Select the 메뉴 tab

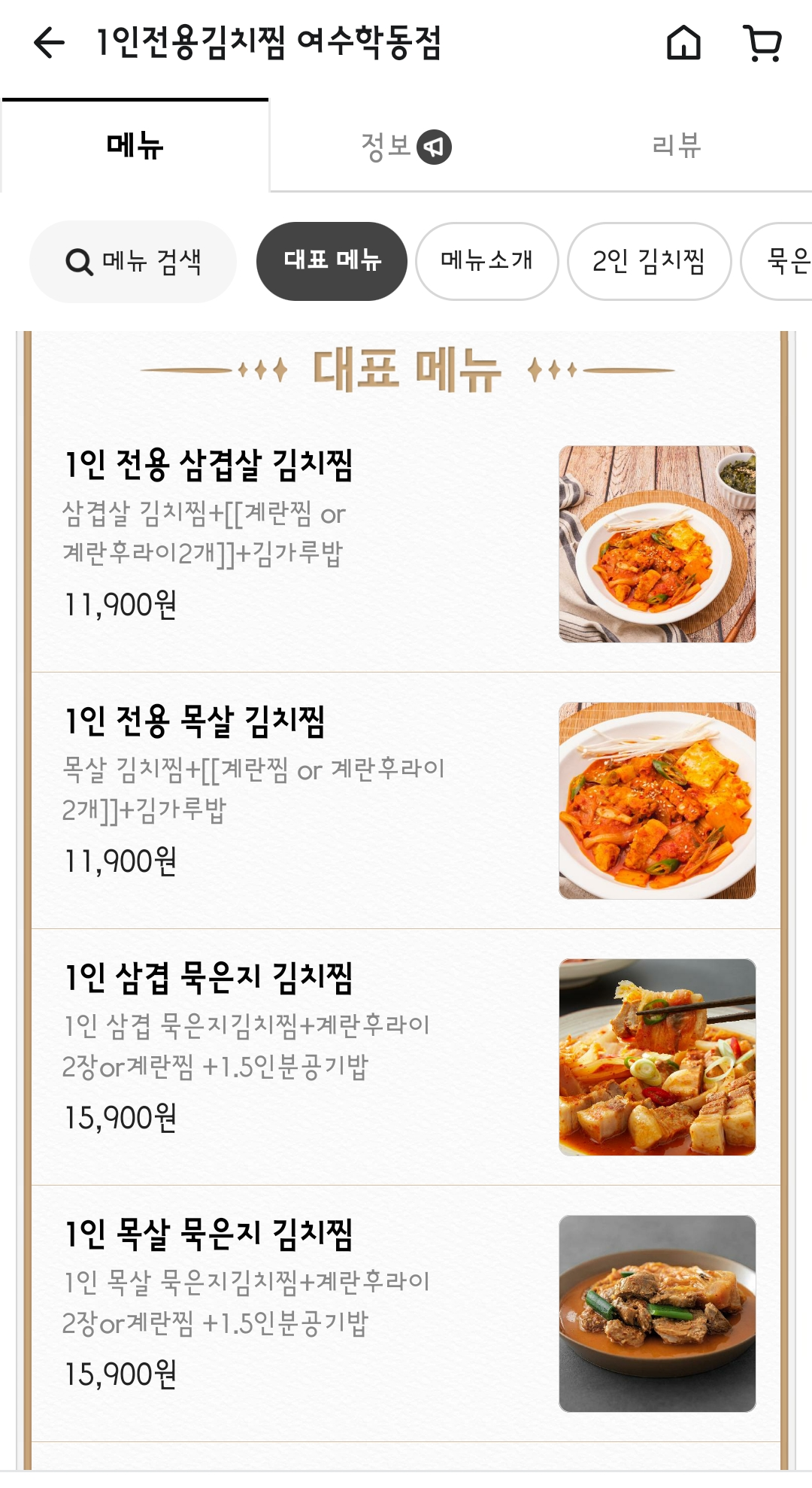click(135, 146)
